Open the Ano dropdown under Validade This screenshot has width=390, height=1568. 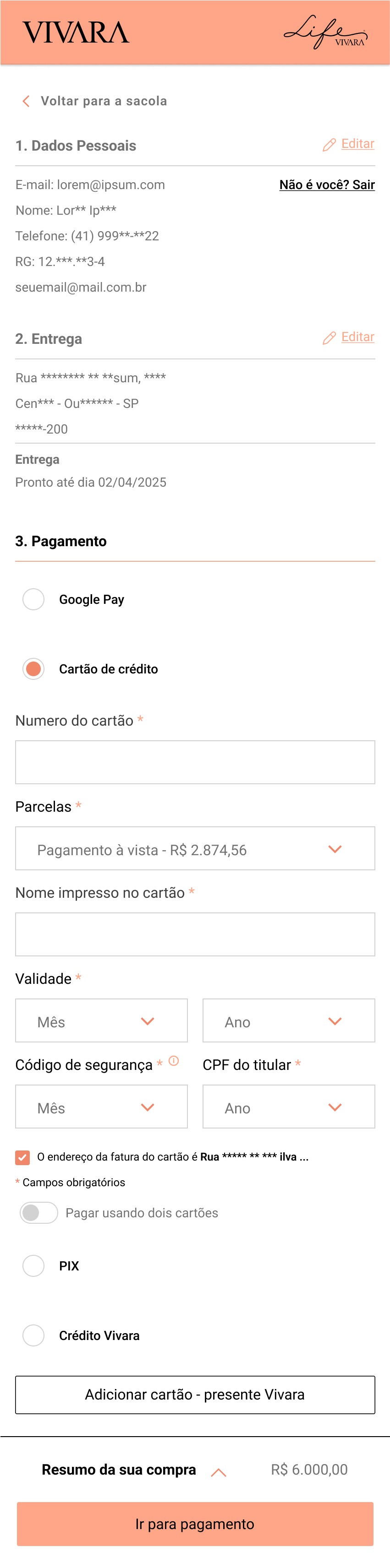click(x=288, y=1020)
